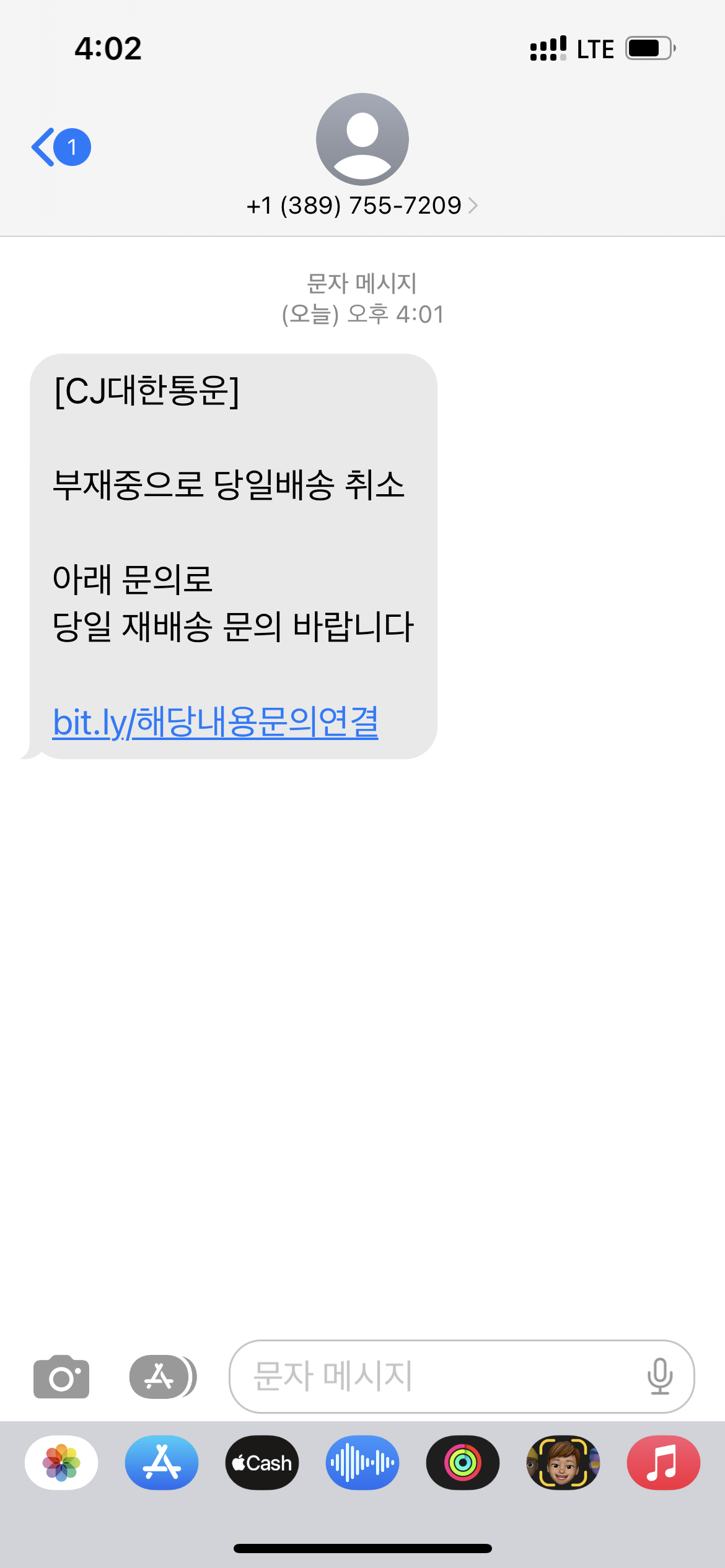
Task: Open the camera to attach a photo
Action: point(61,1377)
